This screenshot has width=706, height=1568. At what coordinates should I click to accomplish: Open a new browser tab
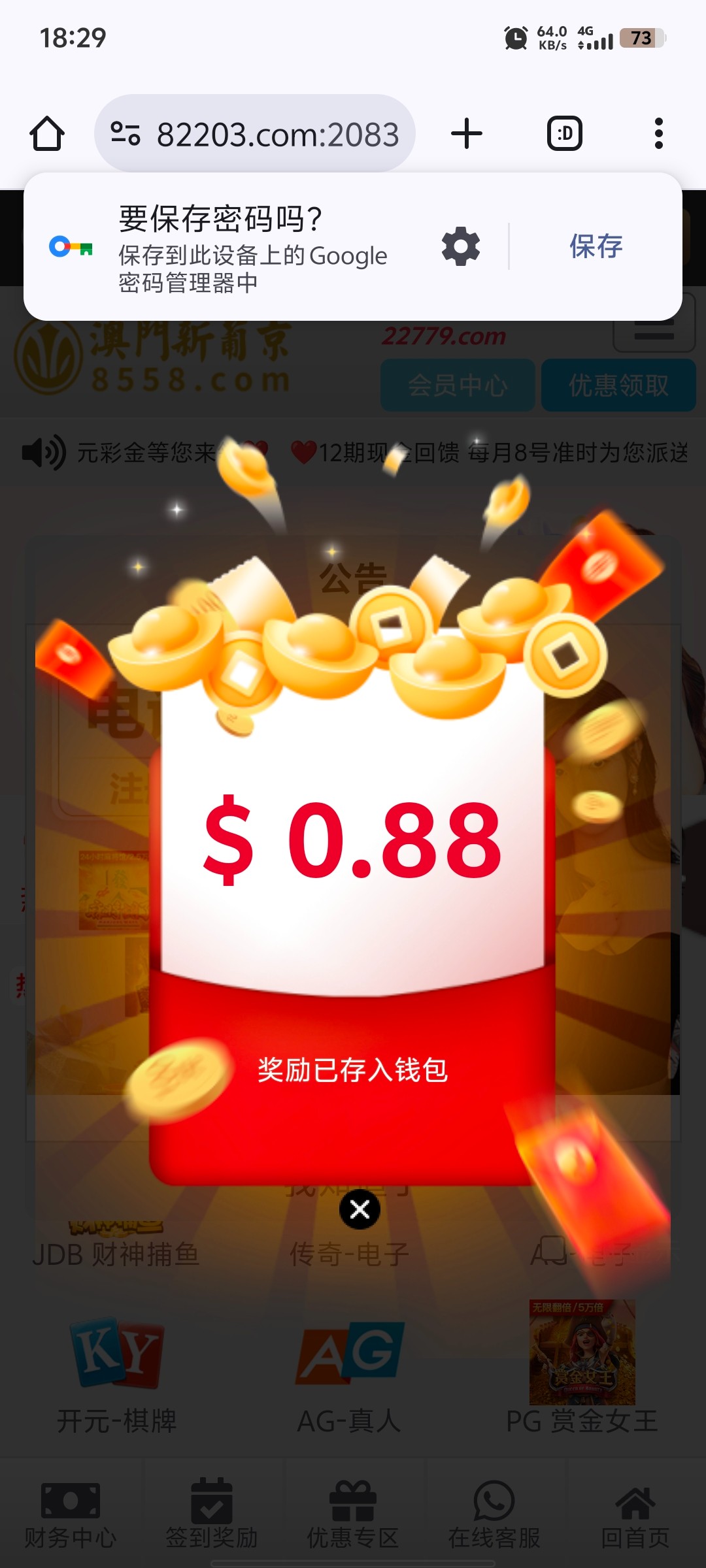[467, 134]
